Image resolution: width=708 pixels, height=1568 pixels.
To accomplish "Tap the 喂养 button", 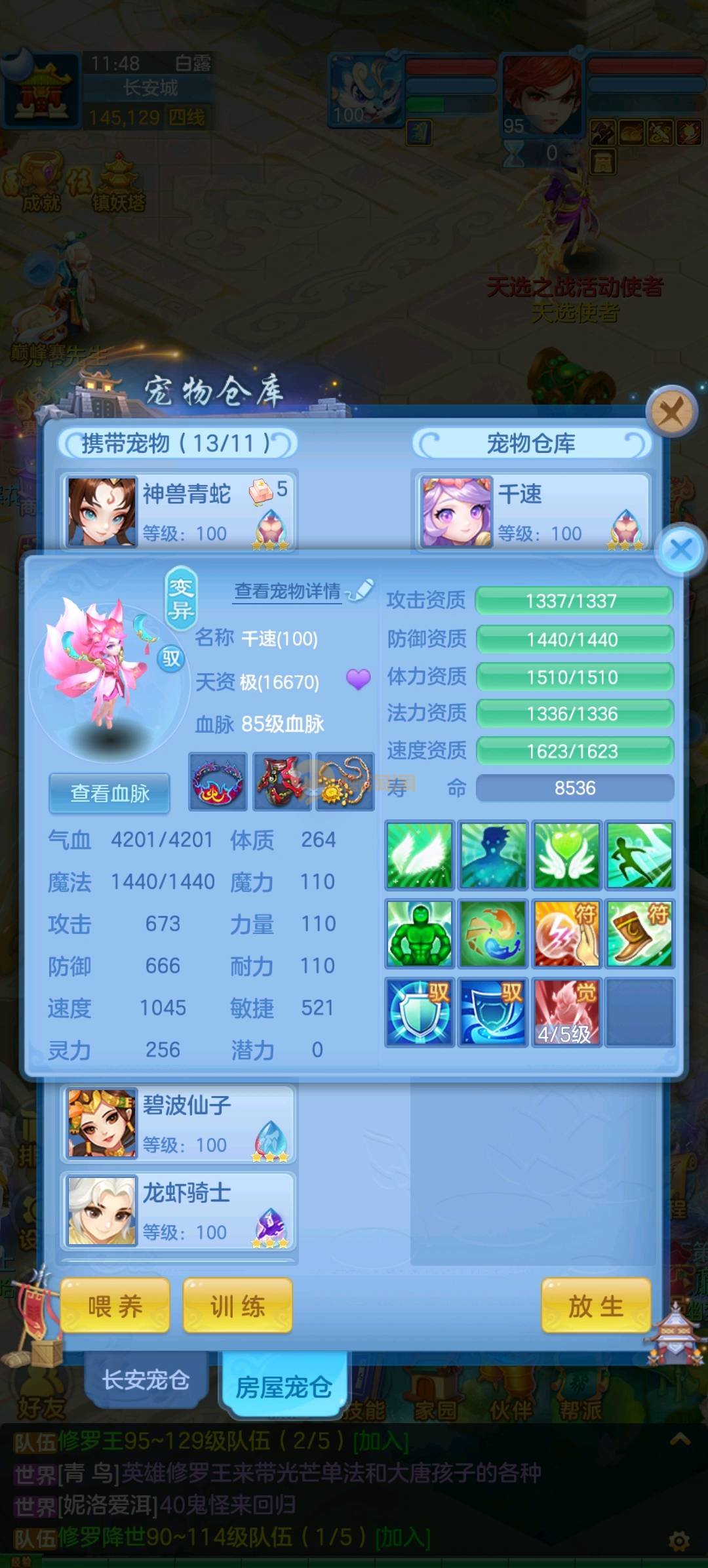I will (115, 1306).
